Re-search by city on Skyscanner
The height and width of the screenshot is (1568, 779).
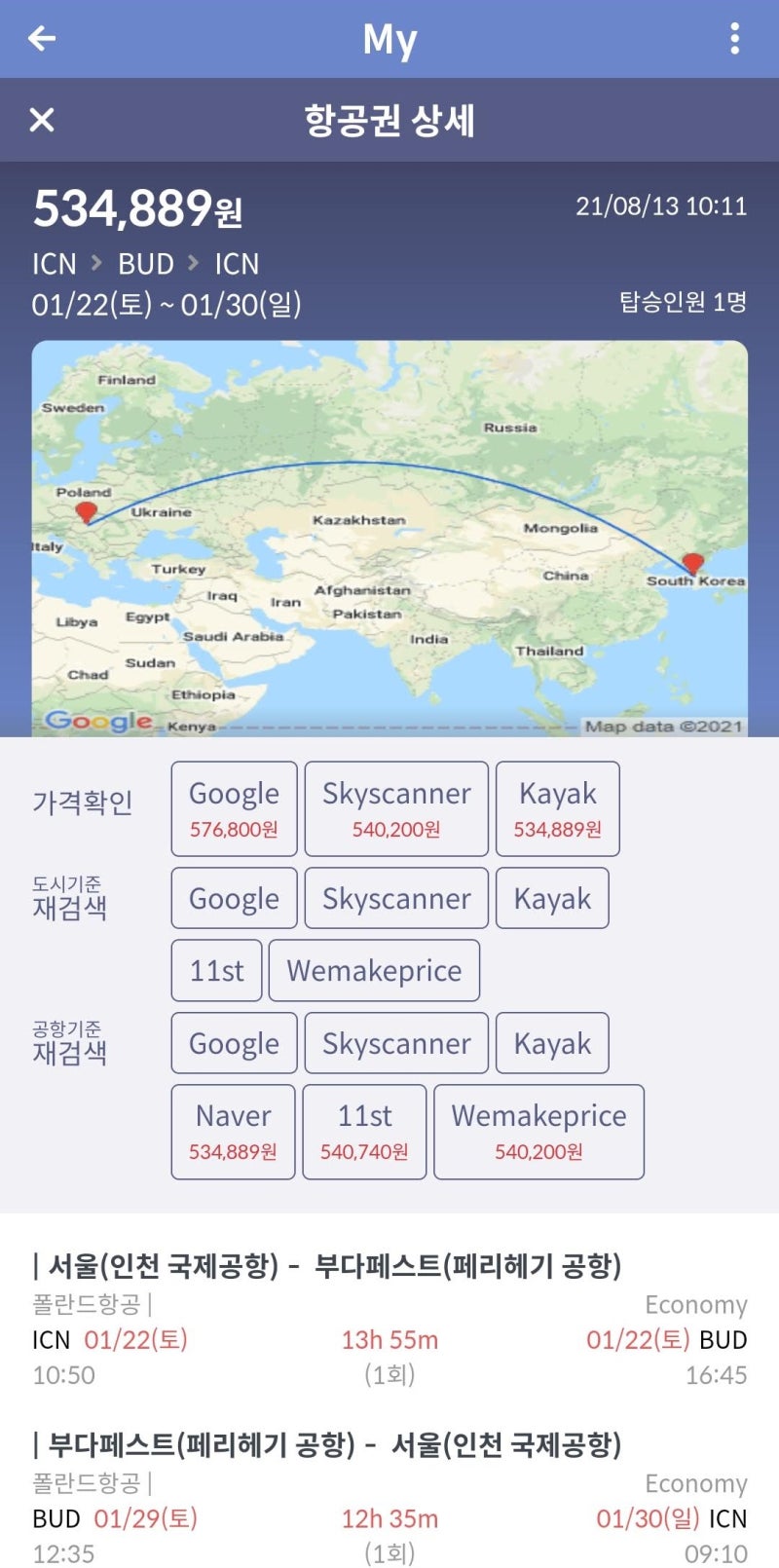pos(396,898)
